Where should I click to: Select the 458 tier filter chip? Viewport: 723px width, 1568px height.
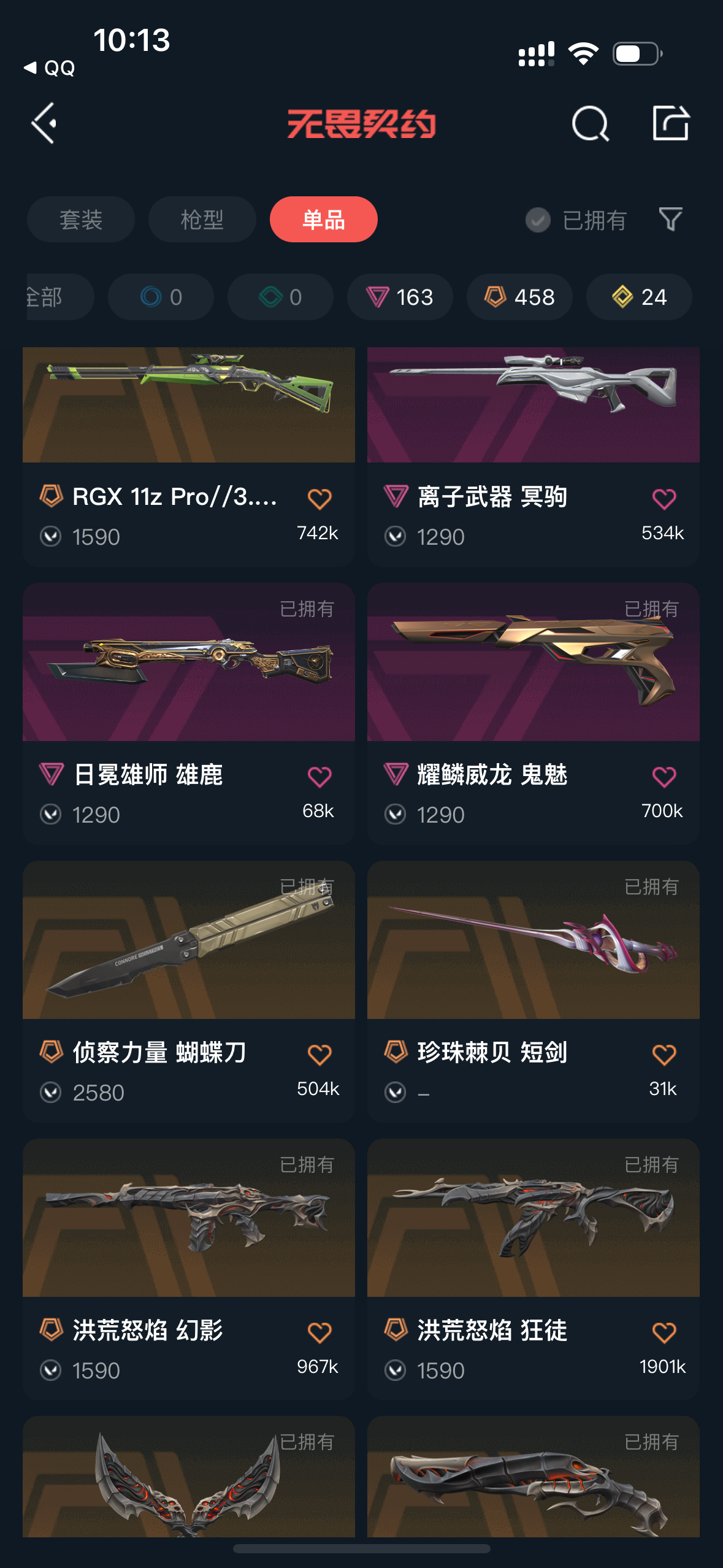pos(520,297)
